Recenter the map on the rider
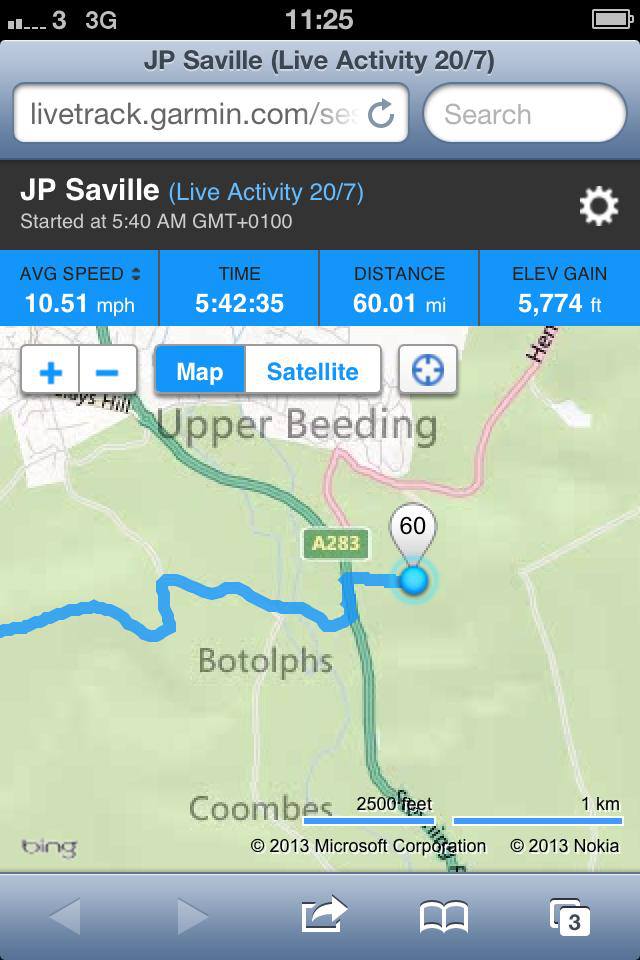Viewport: 640px width, 960px height. pos(428,371)
